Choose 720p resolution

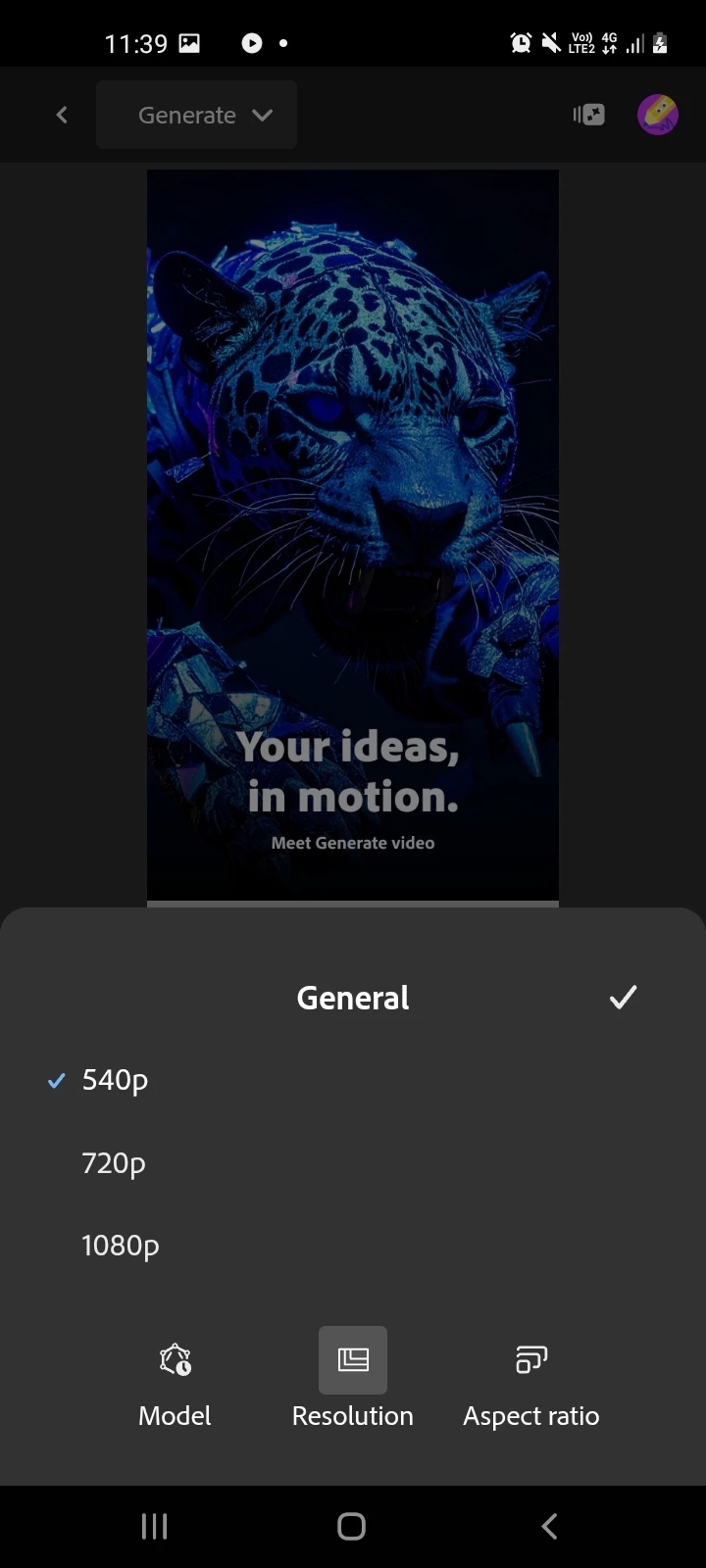tap(114, 1163)
